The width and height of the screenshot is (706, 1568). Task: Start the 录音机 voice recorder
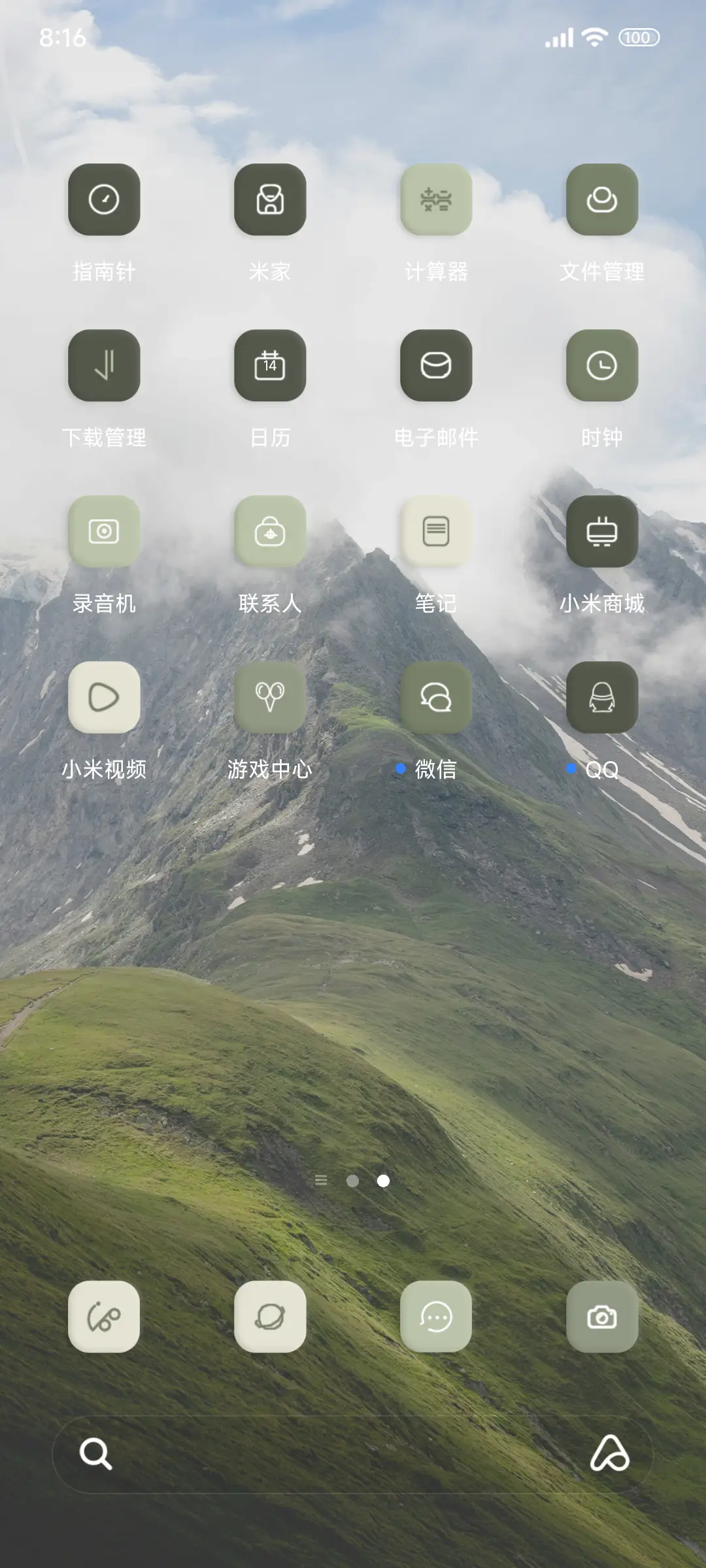point(104,531)
